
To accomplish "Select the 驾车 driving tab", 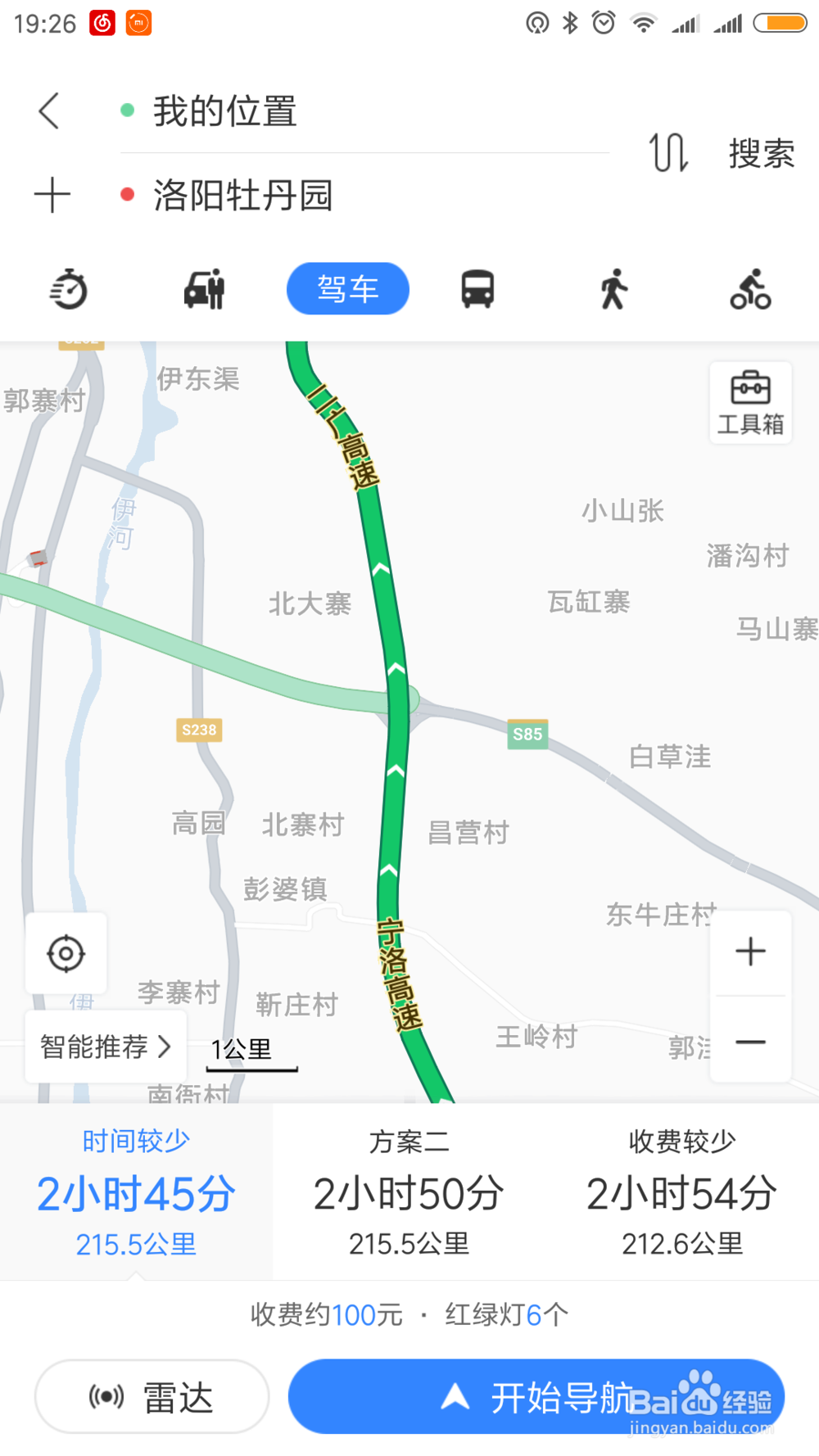I will pos(347,289).
